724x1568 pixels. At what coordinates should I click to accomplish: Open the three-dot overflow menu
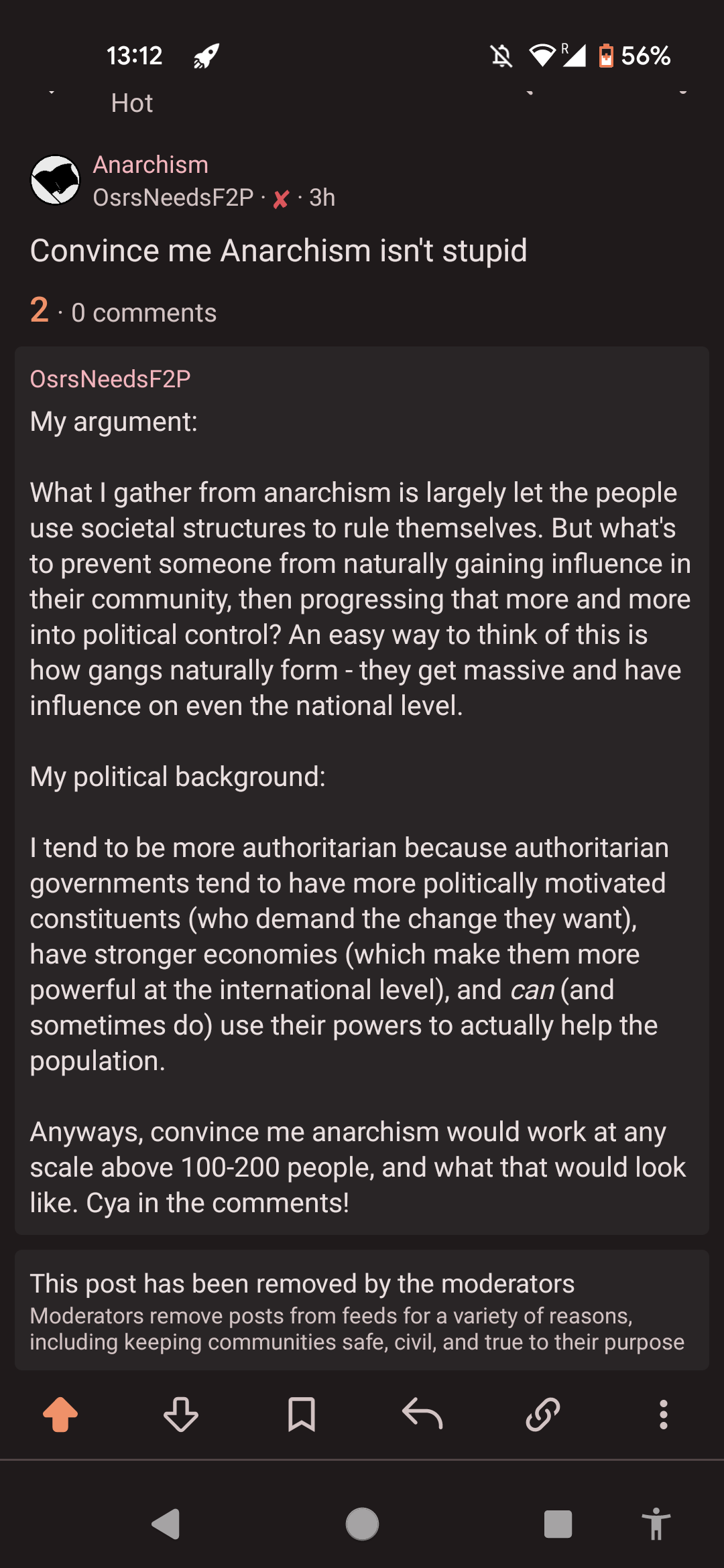pos(663,1415)
